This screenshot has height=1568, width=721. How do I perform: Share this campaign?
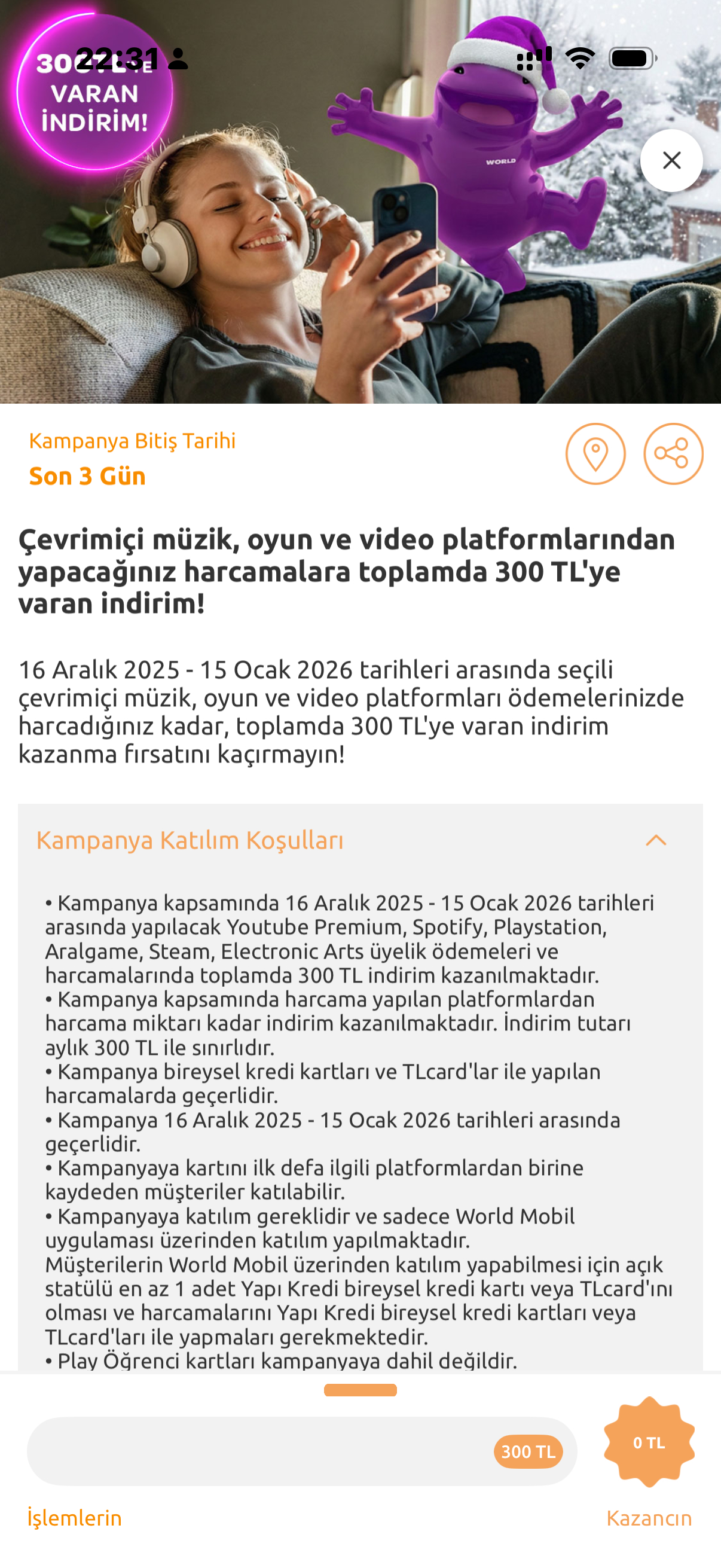coord(673,454)
